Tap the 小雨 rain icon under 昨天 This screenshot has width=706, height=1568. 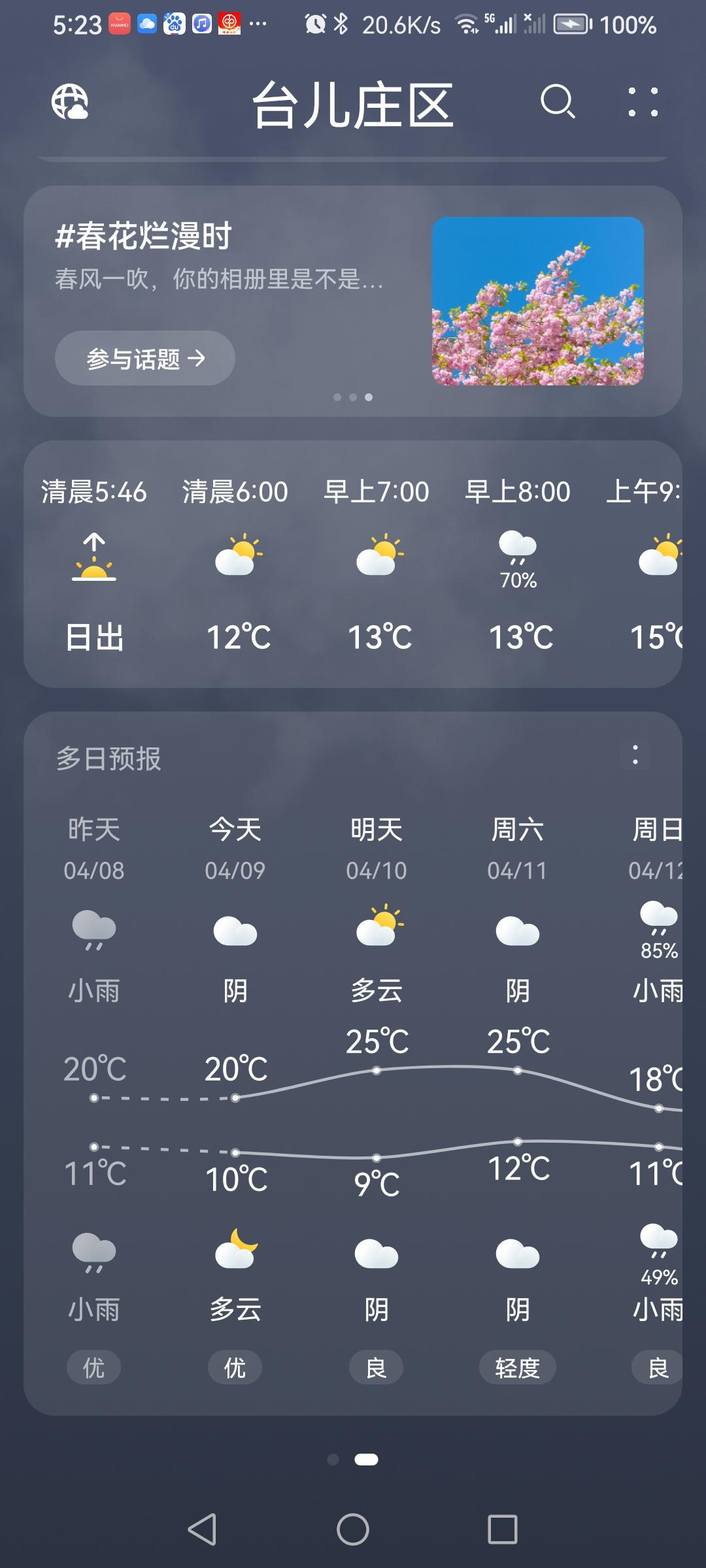(93, 931)
